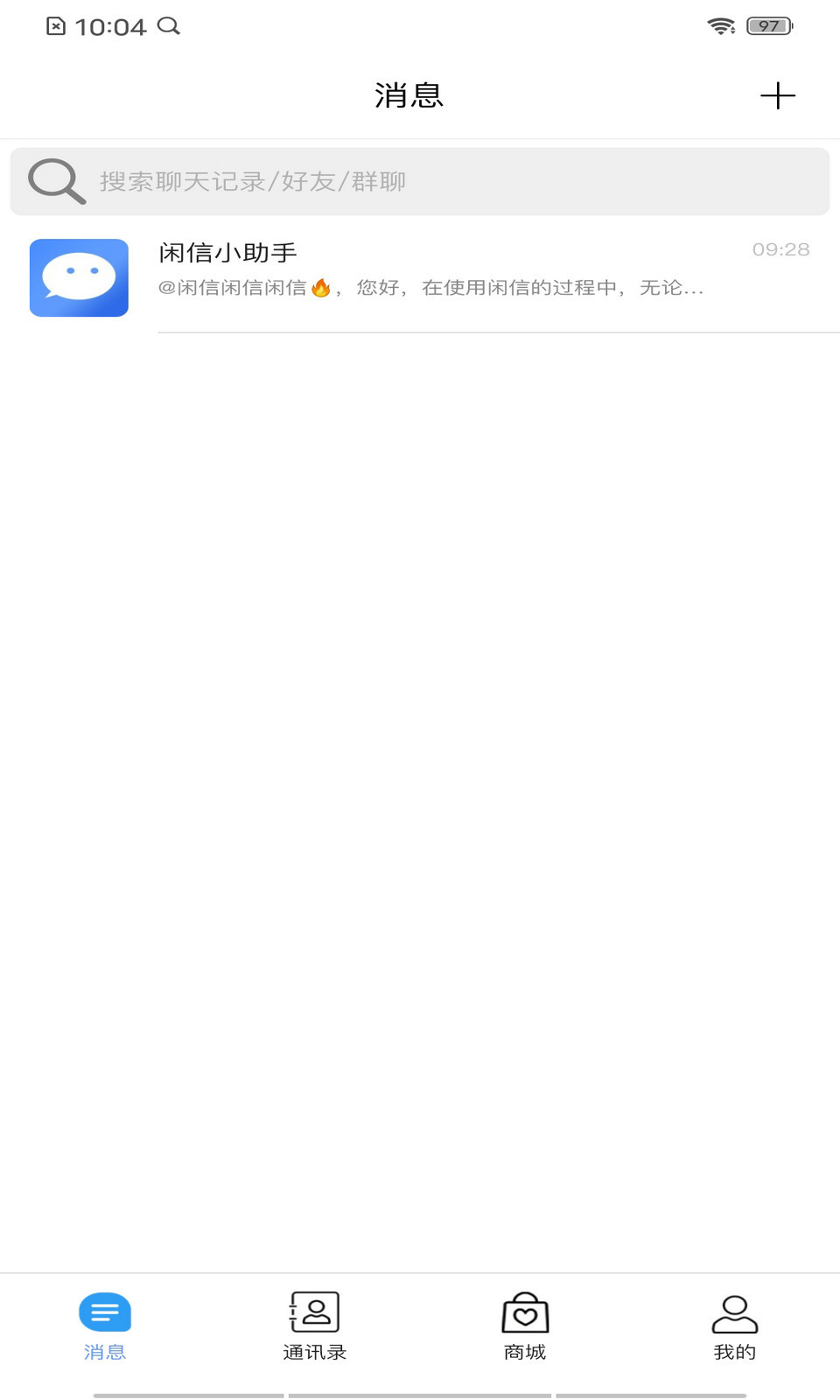
Task: Open the plus menu in the header
Action: [777, 95]
